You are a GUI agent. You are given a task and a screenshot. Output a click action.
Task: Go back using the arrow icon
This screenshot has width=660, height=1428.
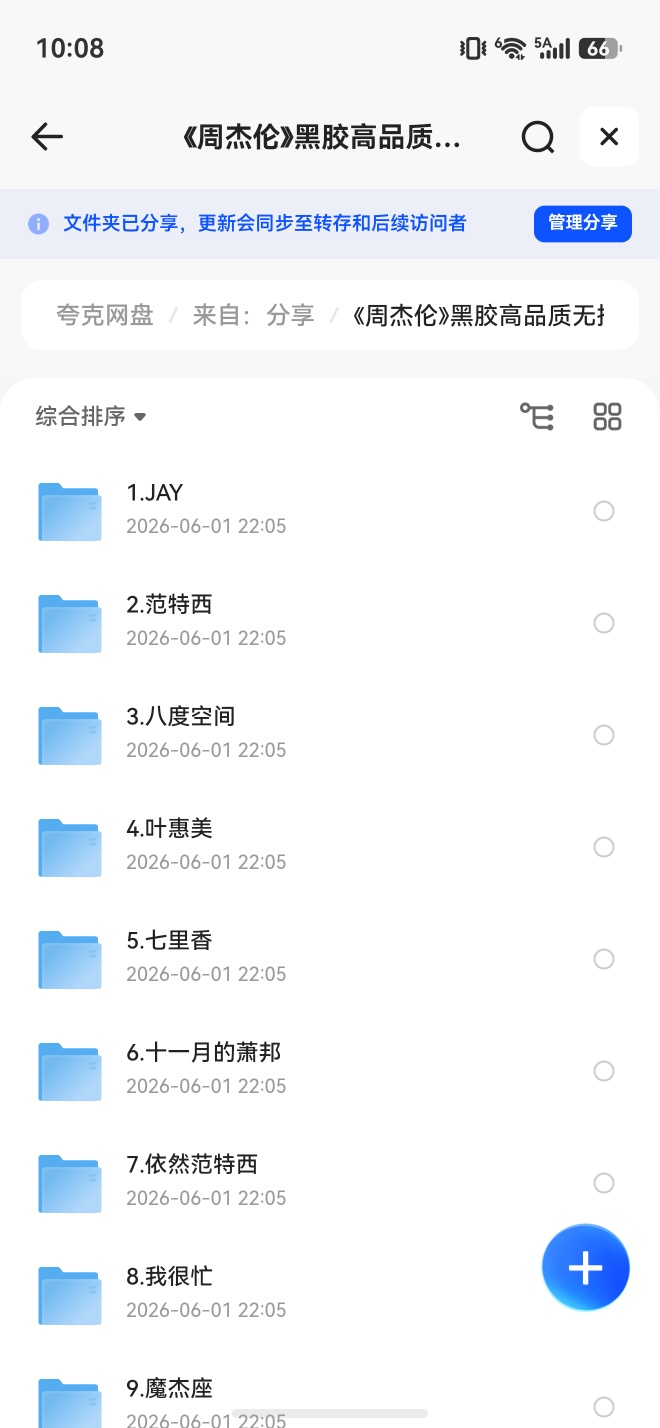[47, 137]
